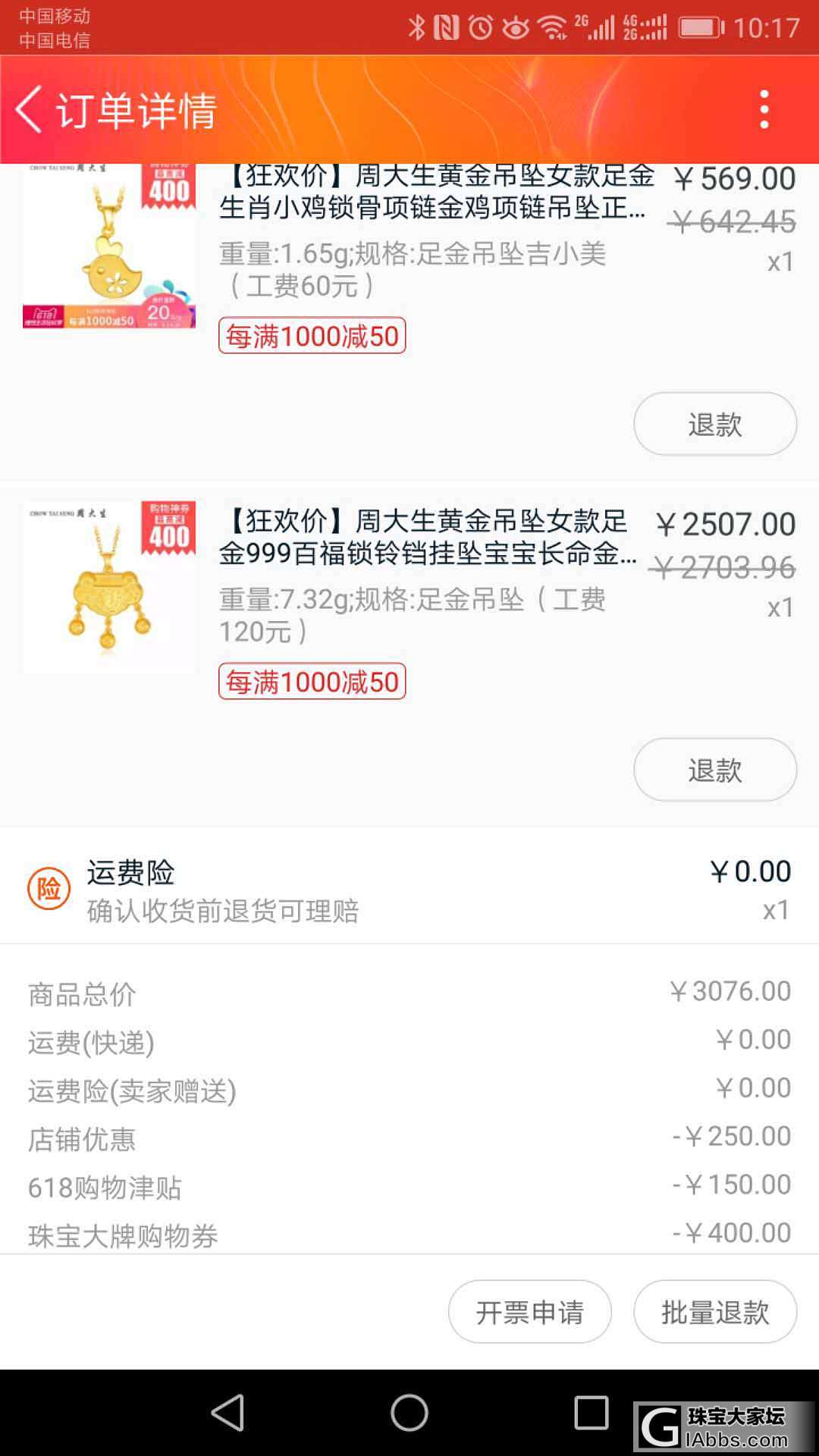819x1456 pixels.
Task: Tap the 批量退款 button
Action: coord(714,1312)
